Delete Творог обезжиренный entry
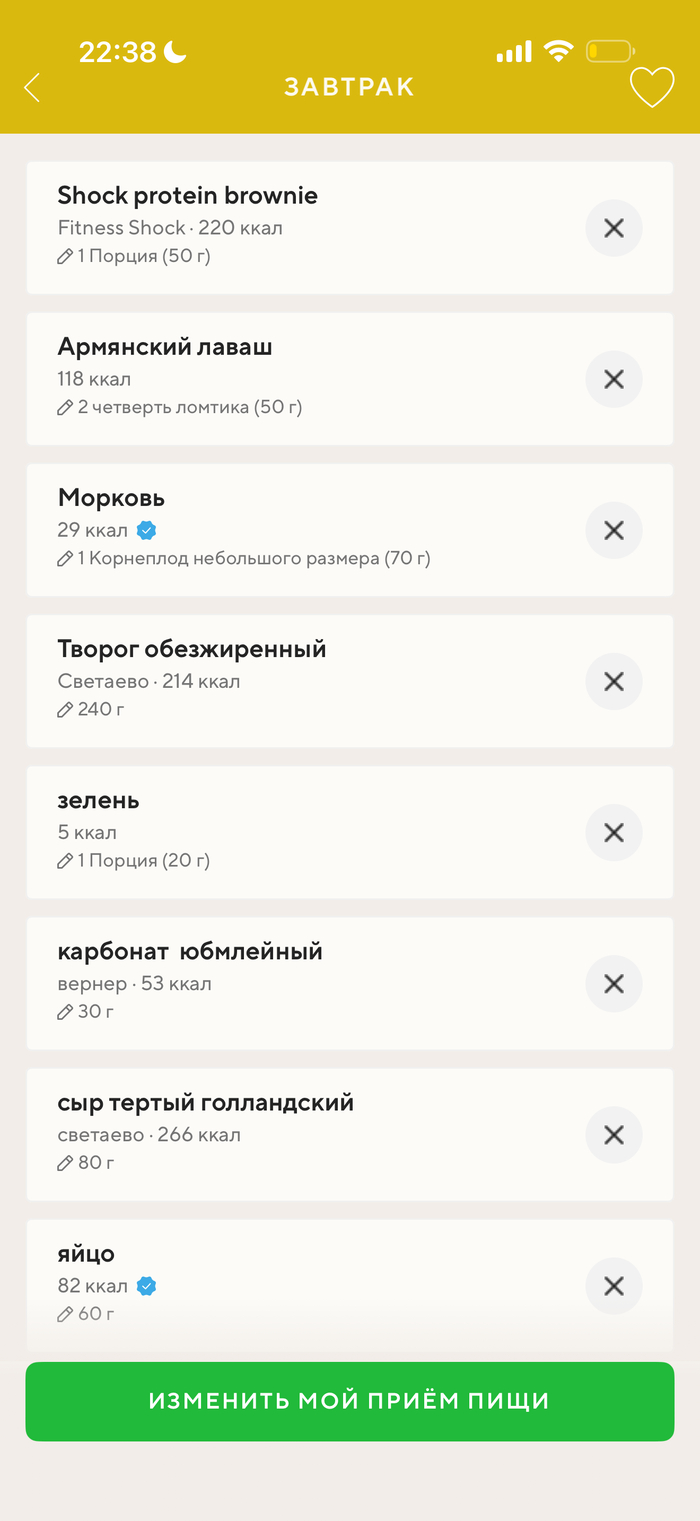This screenshot has width=700, height=1521. (613, 681)
